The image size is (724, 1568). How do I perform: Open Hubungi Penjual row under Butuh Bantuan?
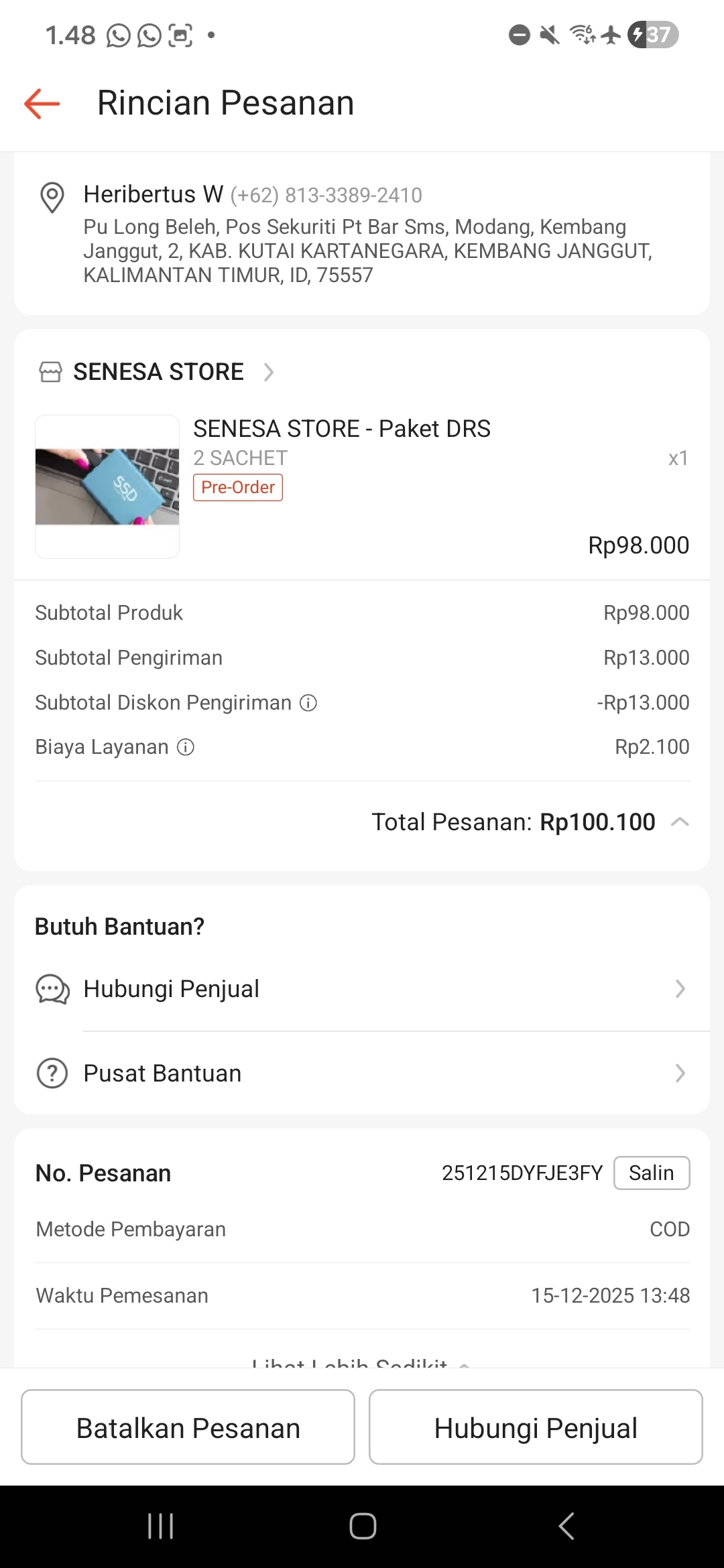[x=362, y=989]
